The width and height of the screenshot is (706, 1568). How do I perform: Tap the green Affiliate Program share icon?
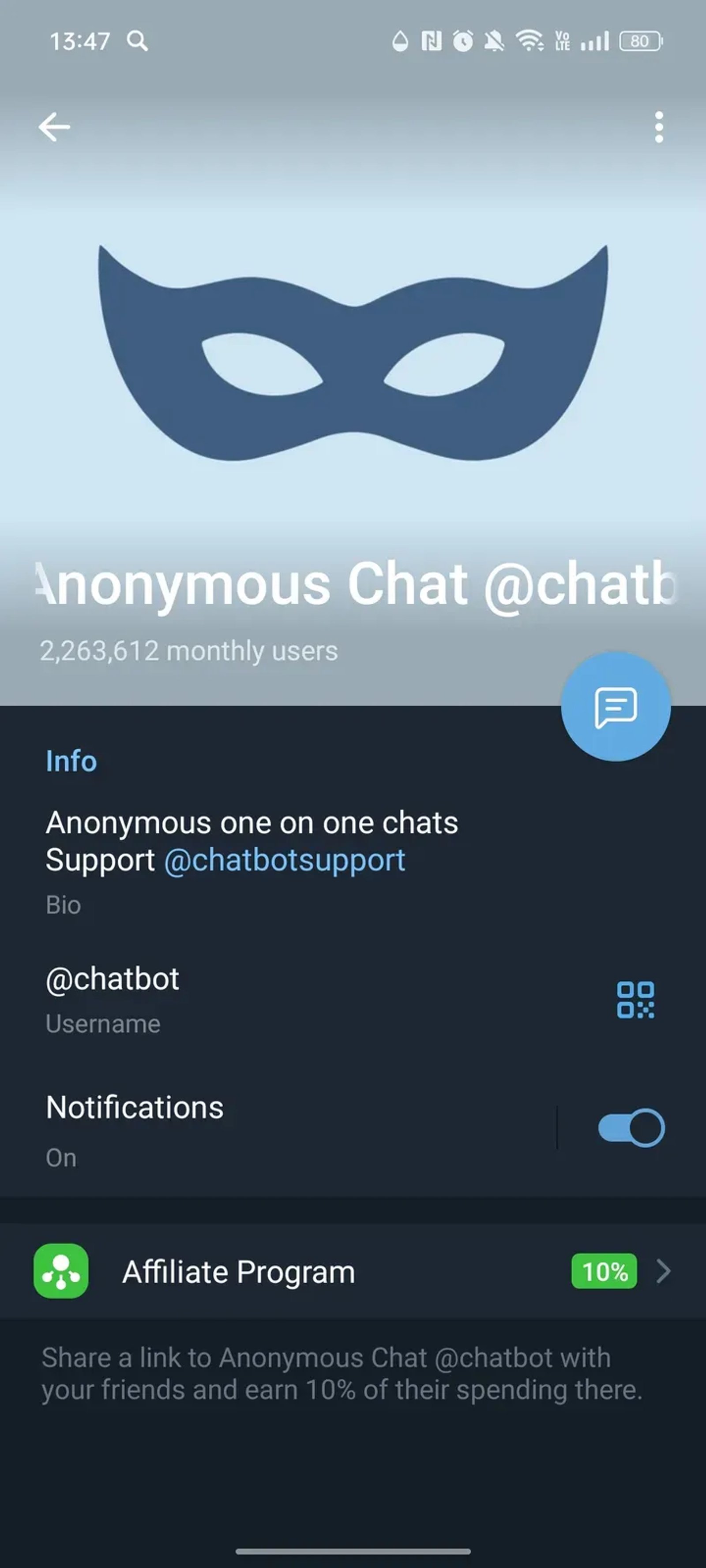coord(60,1271)
